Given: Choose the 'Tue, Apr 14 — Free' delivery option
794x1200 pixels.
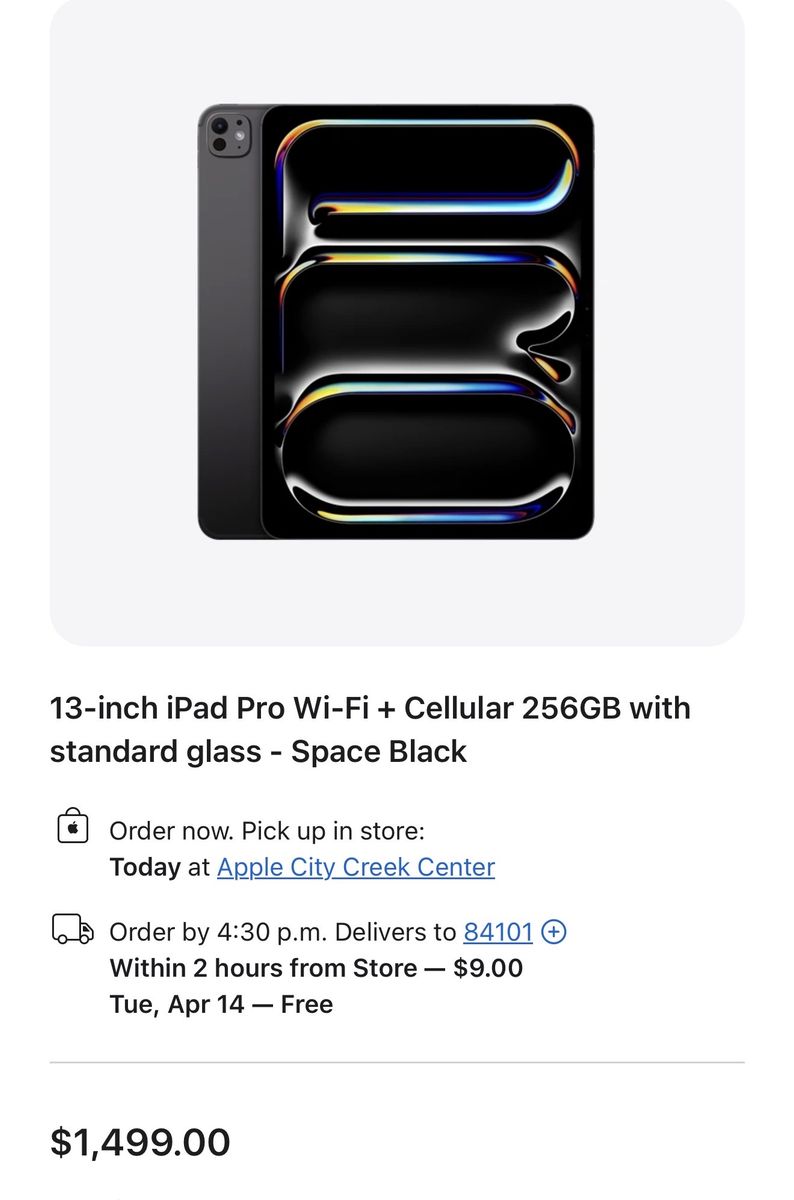Looking at the screenshot, I should [x=222, y=1004].
